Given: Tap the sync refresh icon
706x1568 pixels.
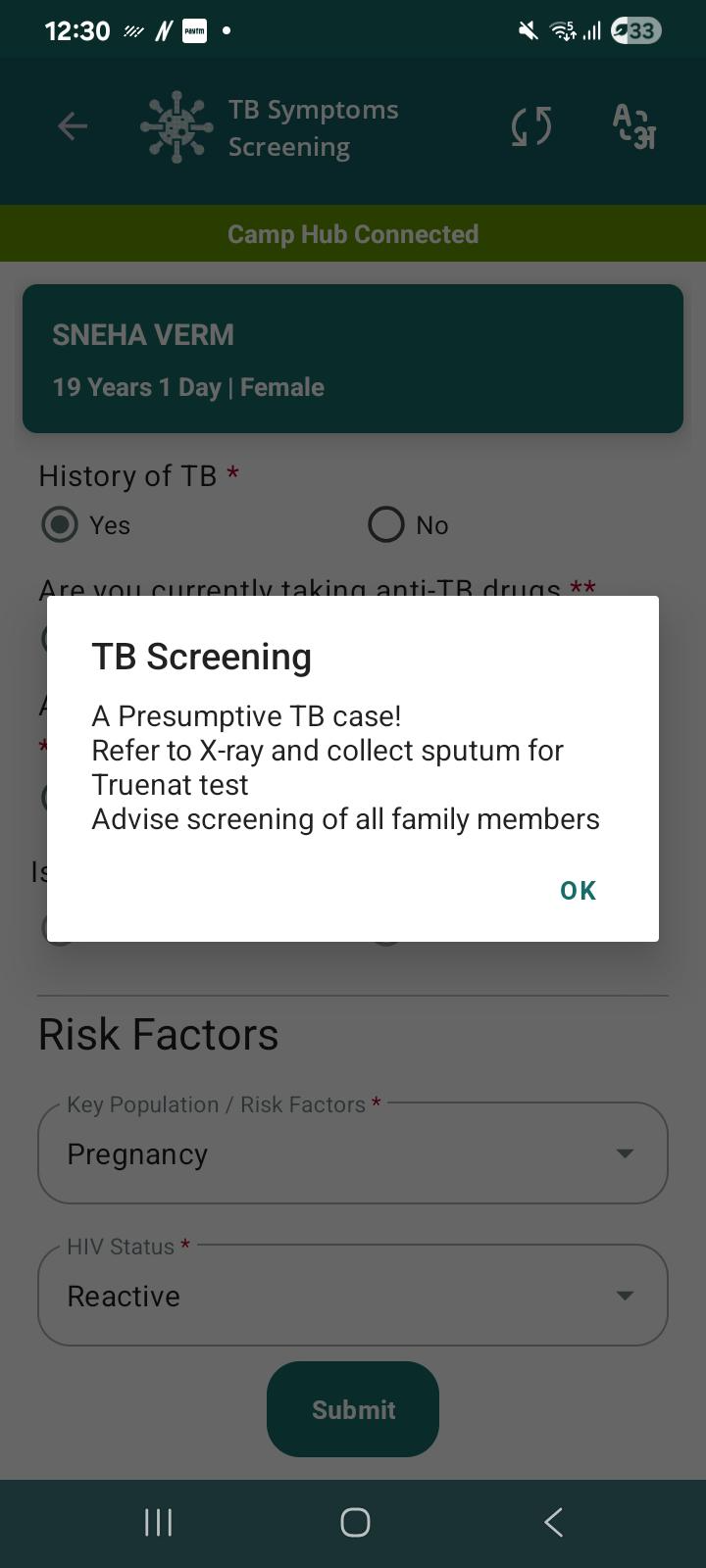Looking at the screenshot, I should coord(530,126).
